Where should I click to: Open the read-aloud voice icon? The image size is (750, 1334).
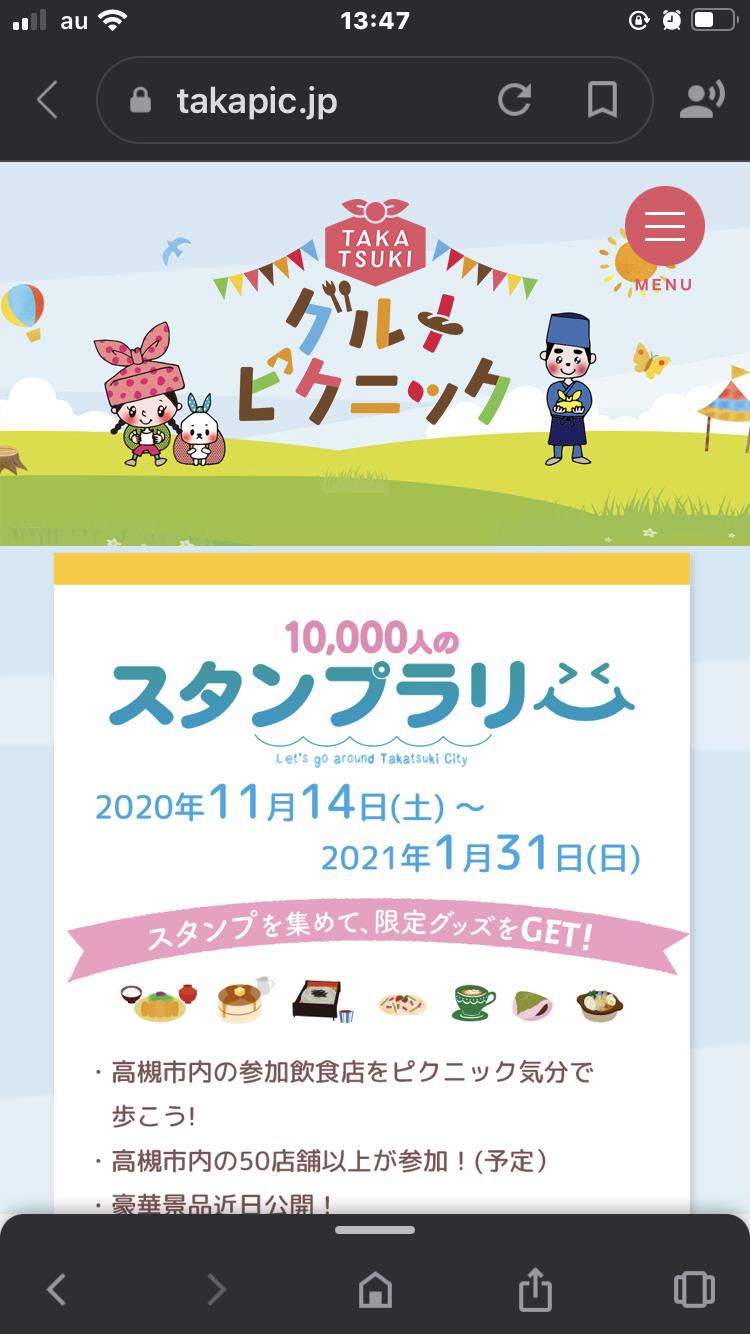pos(702,100)
